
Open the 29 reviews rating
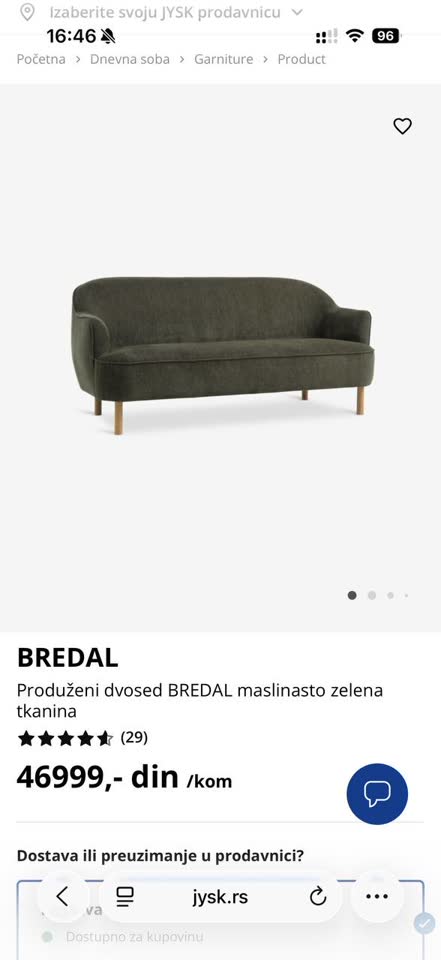(83, 738)
